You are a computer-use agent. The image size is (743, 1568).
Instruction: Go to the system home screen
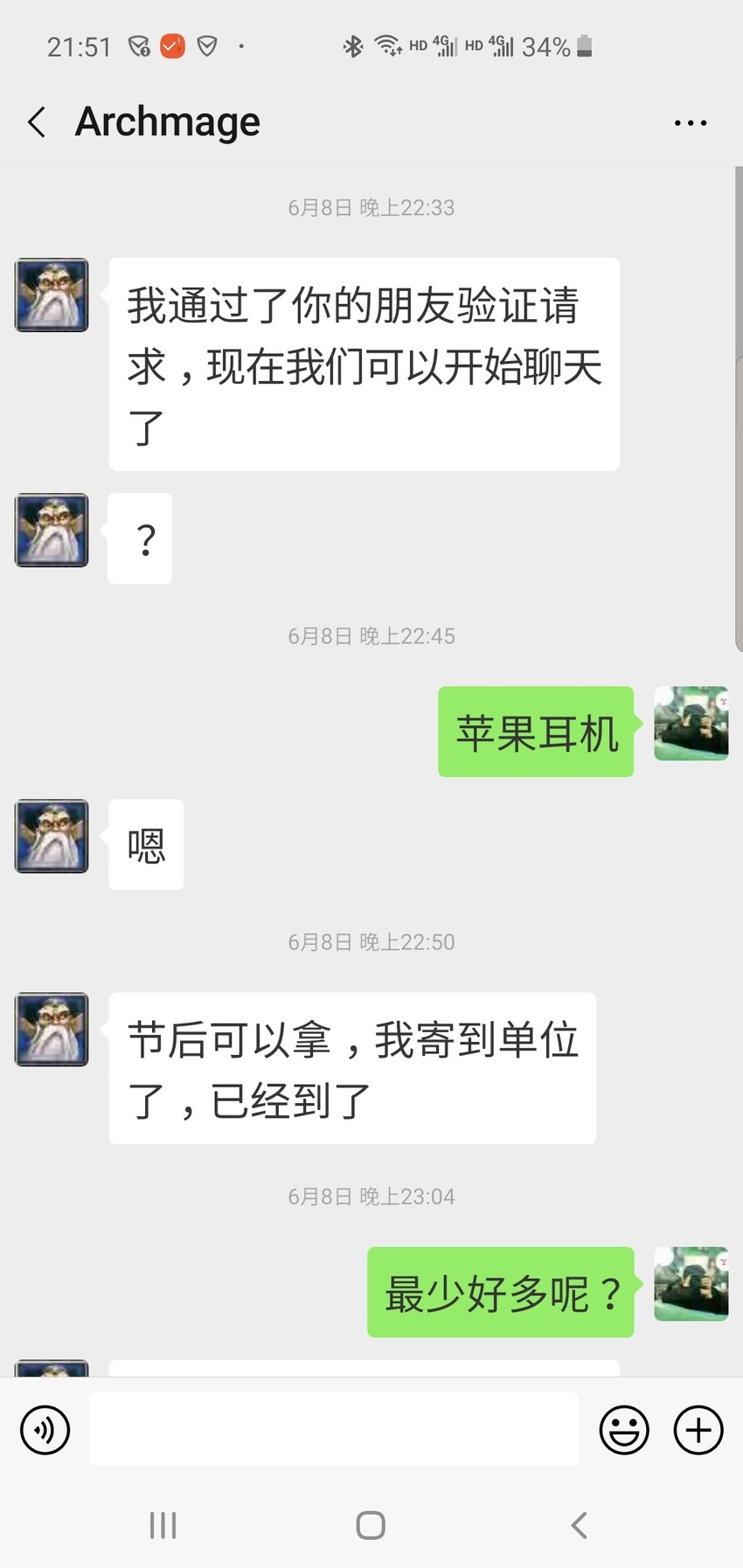(x=371, y=1525)
